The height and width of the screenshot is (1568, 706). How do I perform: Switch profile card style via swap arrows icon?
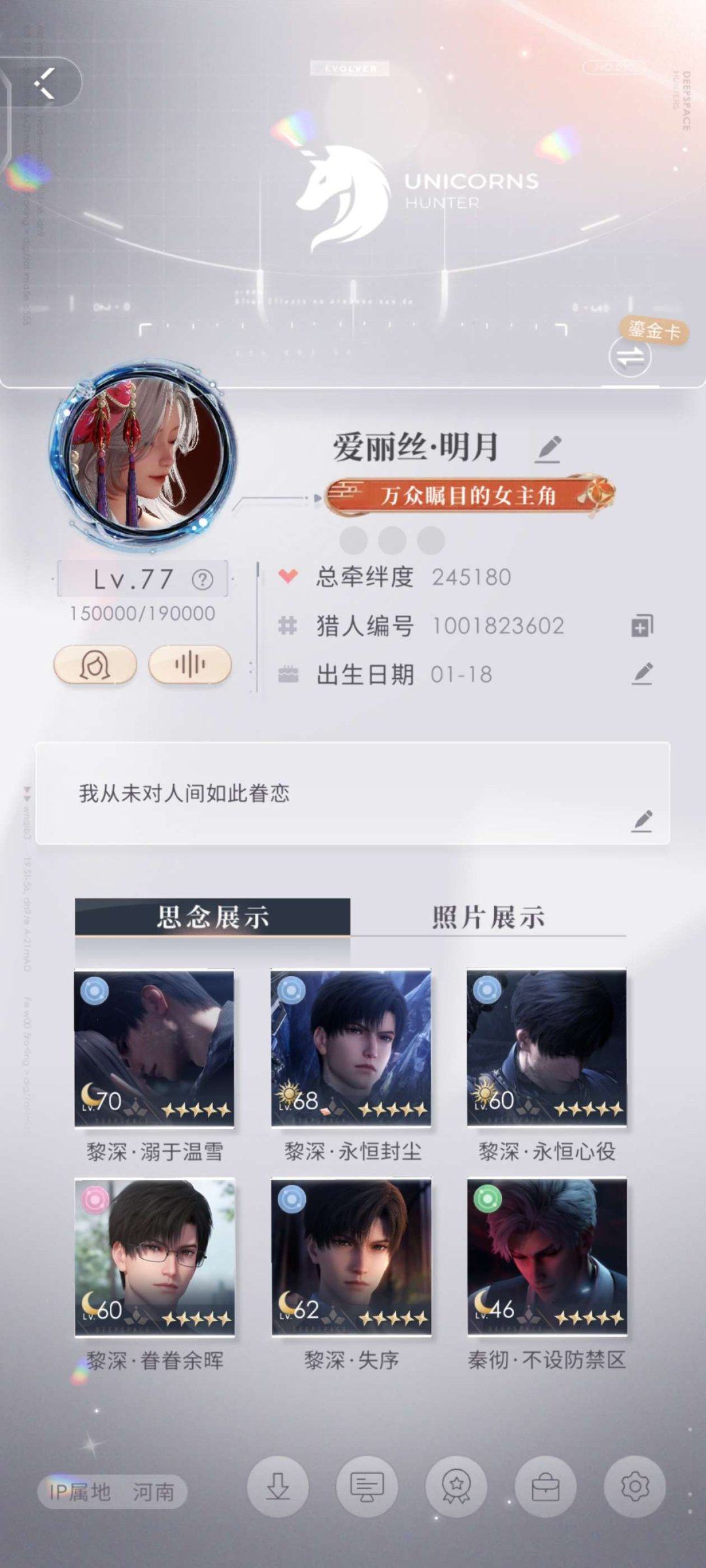629,358
